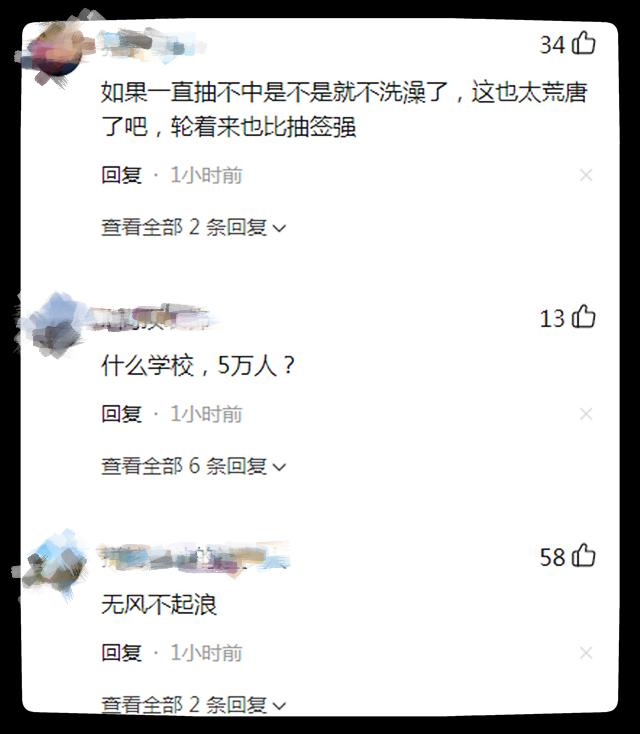Reply to the comment 什么学校,5万人?
Viewport: 640px width, 734px height.
pyautogui.click(x=122, y=414)
